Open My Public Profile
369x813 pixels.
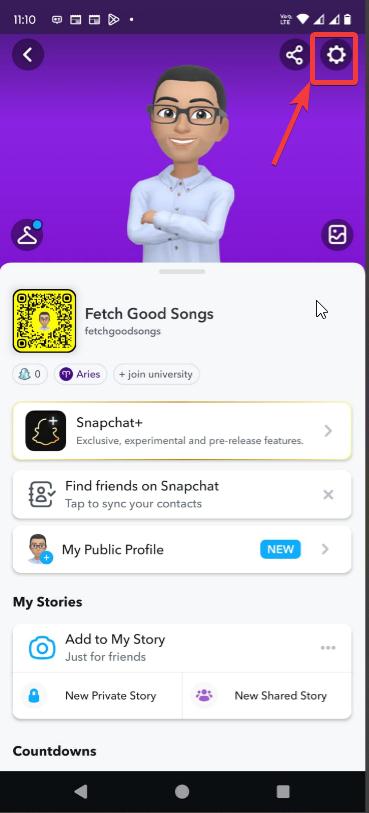pyautogui.click(x=182, y=549)
